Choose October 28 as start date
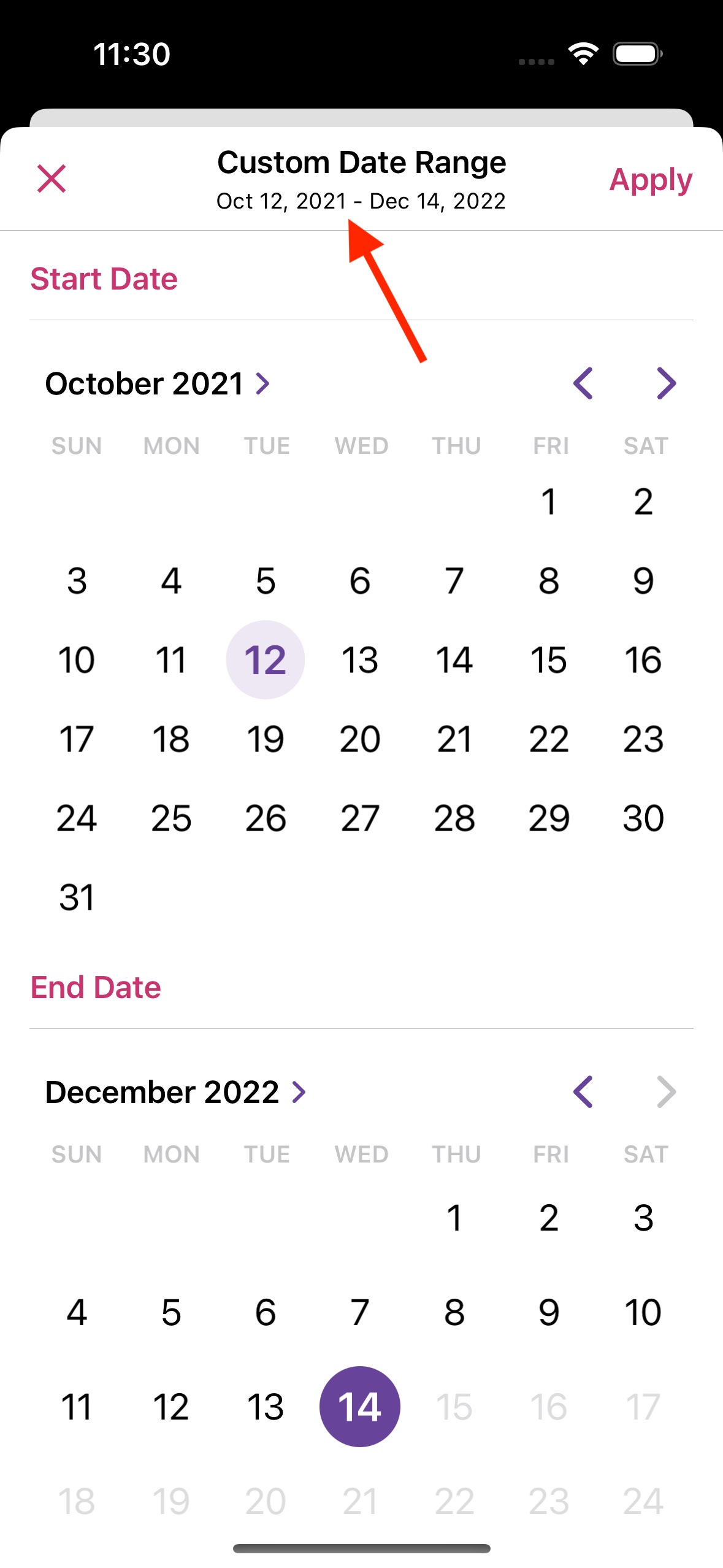The image size is (723, 1568). pyautogui.click(x=454, y=818)
